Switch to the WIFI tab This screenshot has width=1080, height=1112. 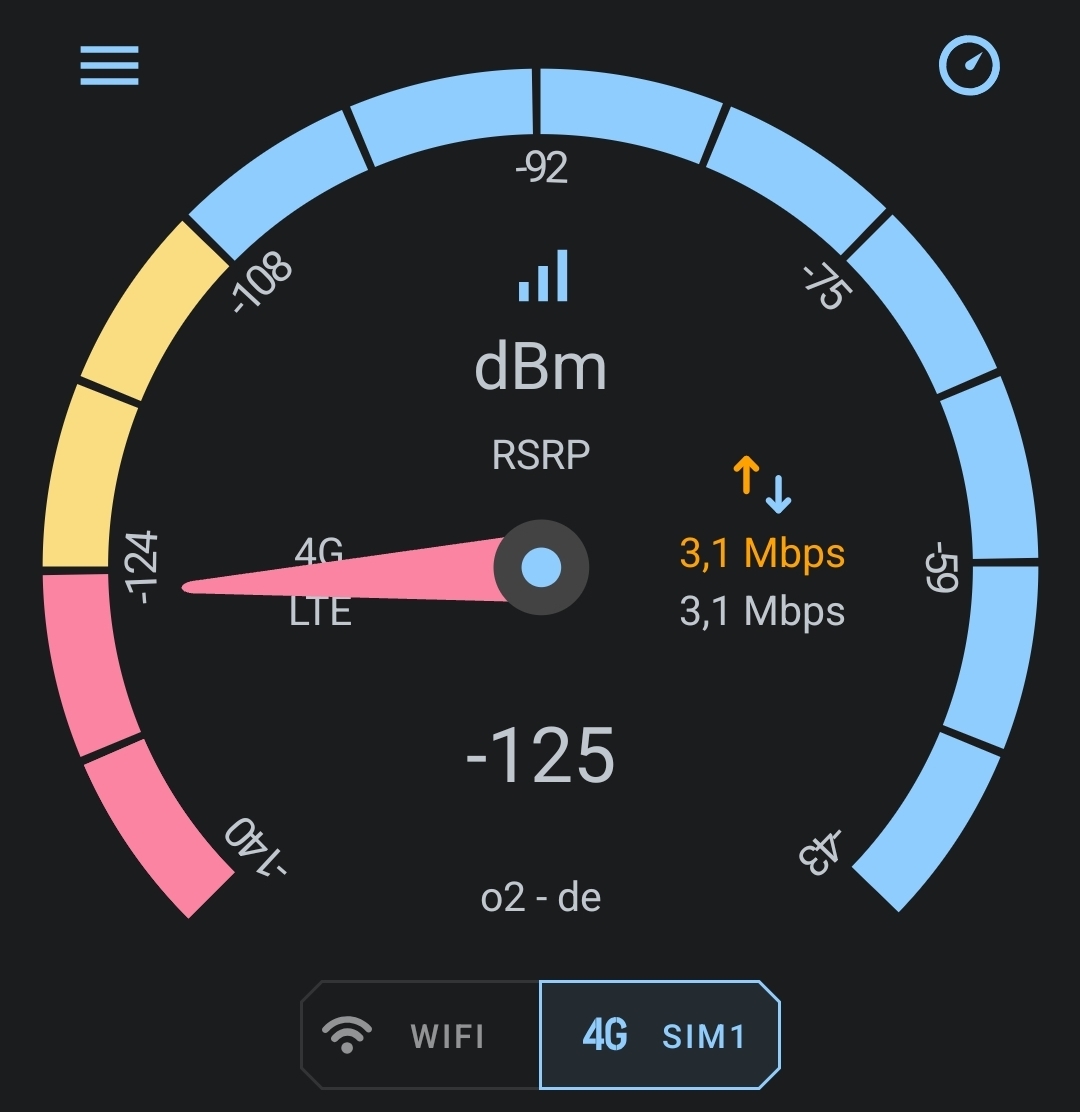(x=420, y=1035)
